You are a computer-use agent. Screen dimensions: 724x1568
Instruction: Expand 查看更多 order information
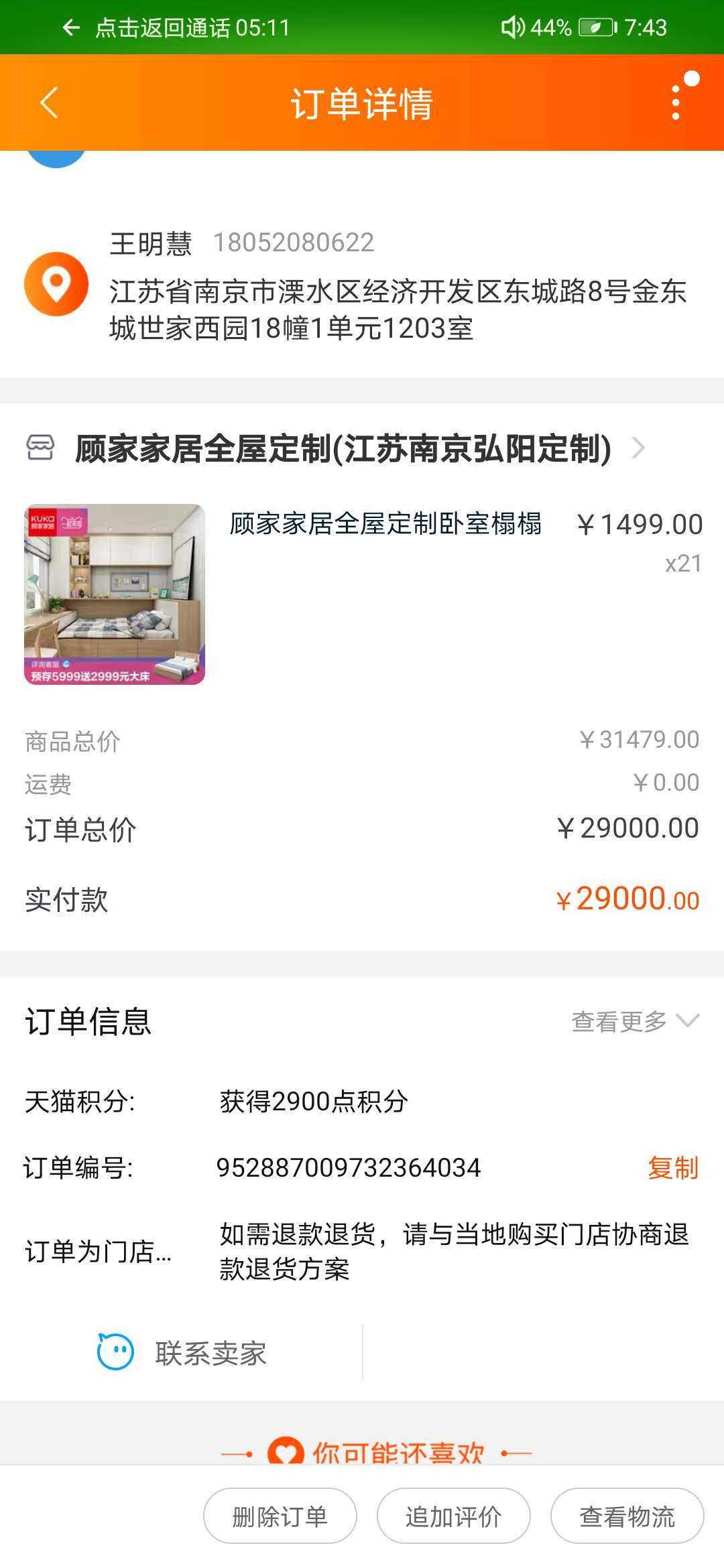[x=634, y=1021]
